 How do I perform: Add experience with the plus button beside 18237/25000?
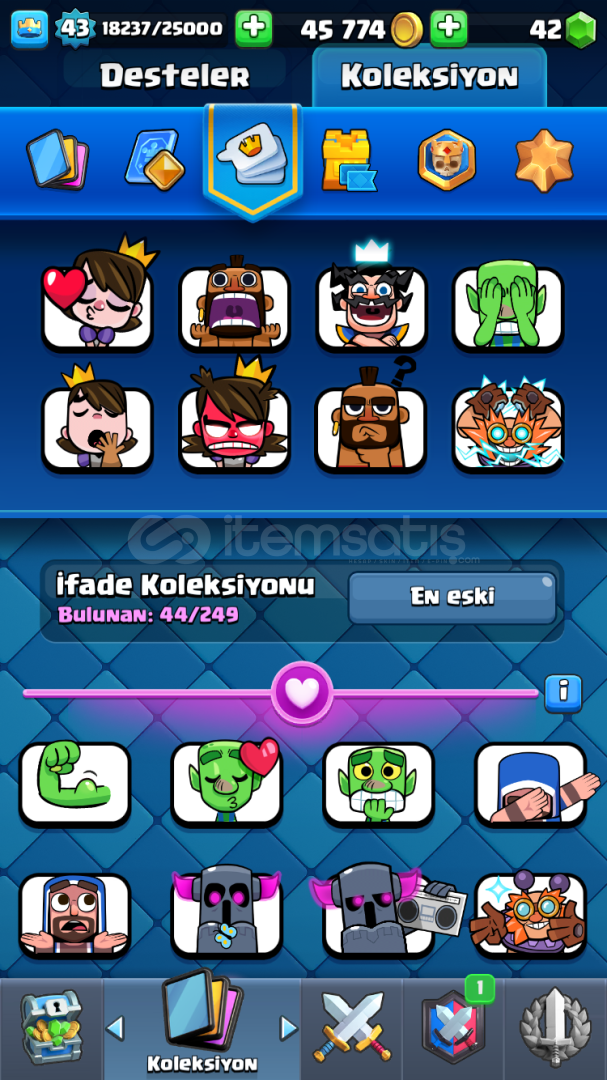[x=253, y=29]
